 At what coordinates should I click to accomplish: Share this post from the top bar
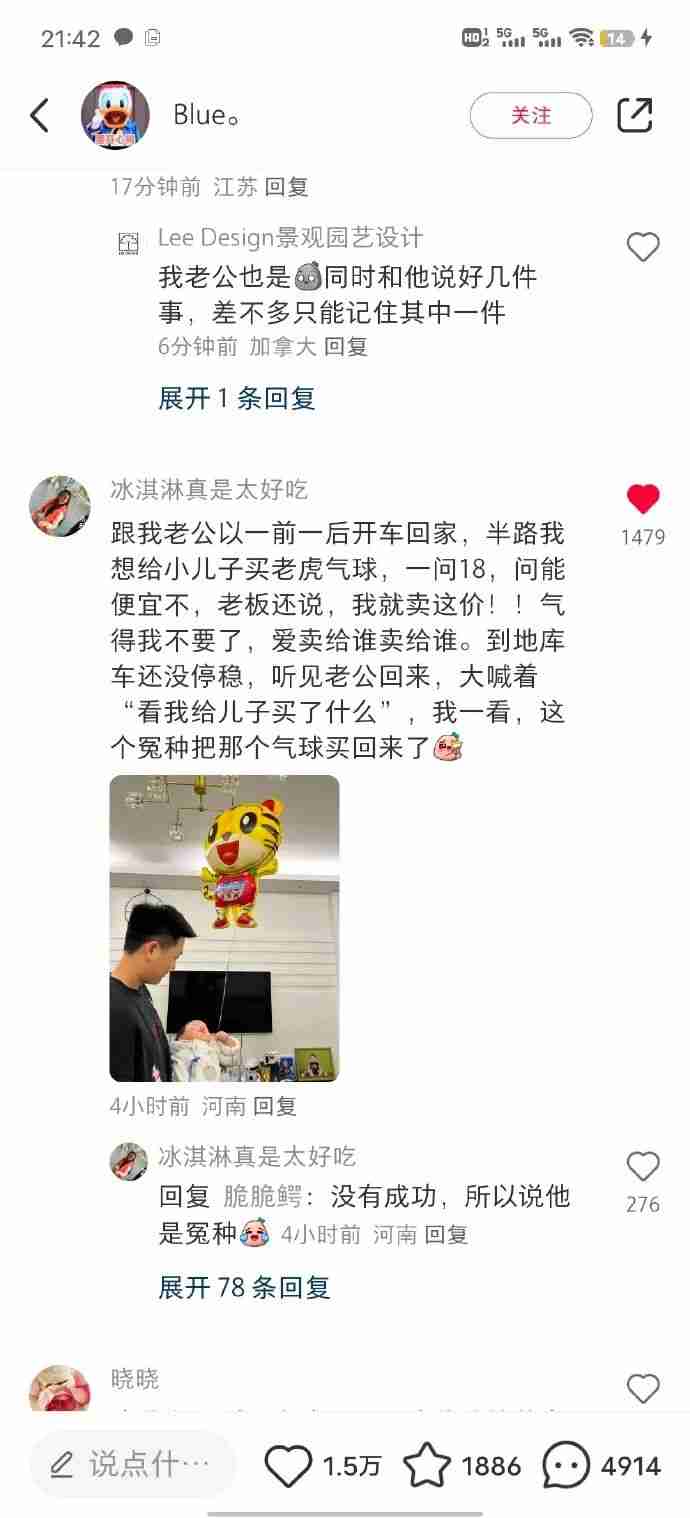tap(634, 116)
